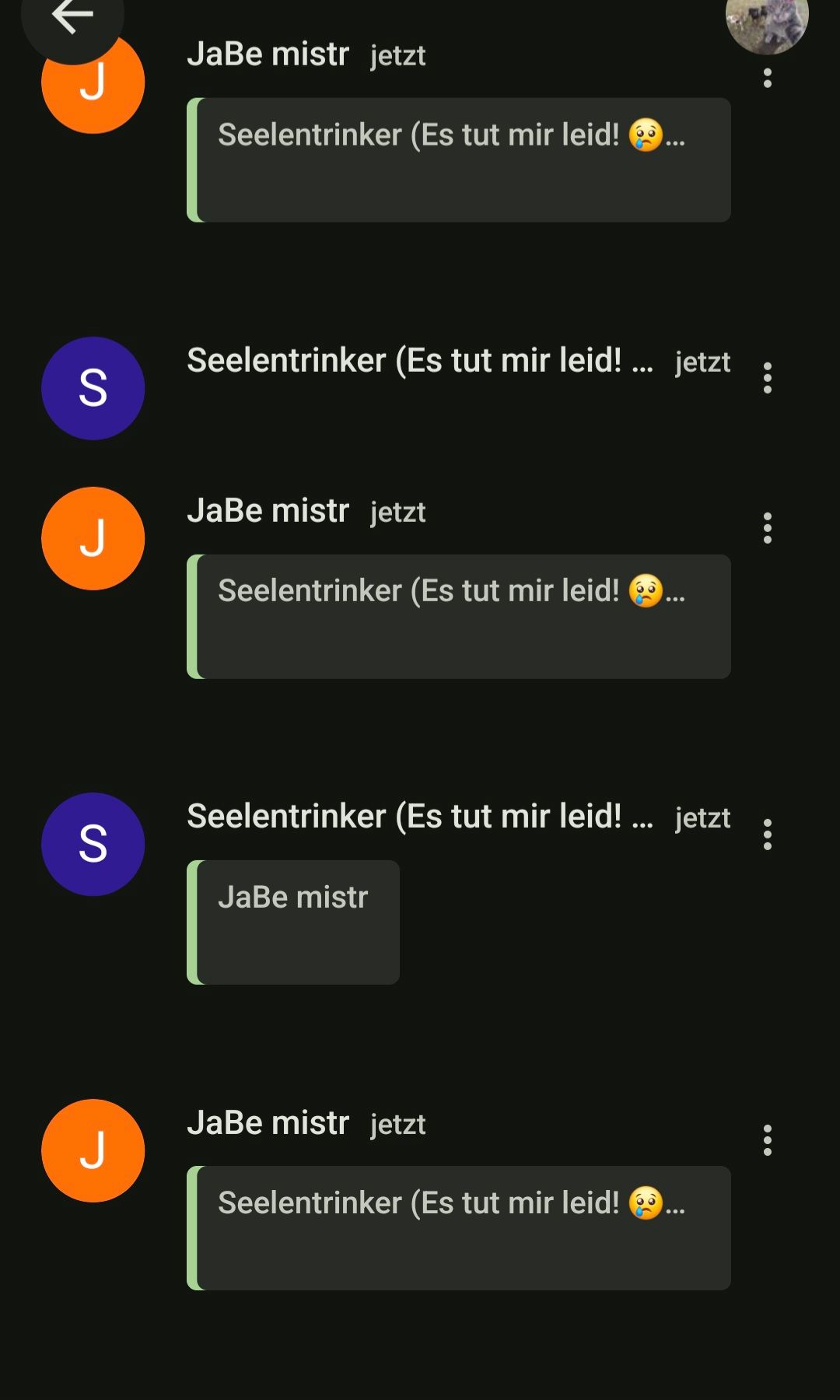
Task: View Seelentrinker's avatar beside the JaBe mistr quote
Action: point(93,844)
